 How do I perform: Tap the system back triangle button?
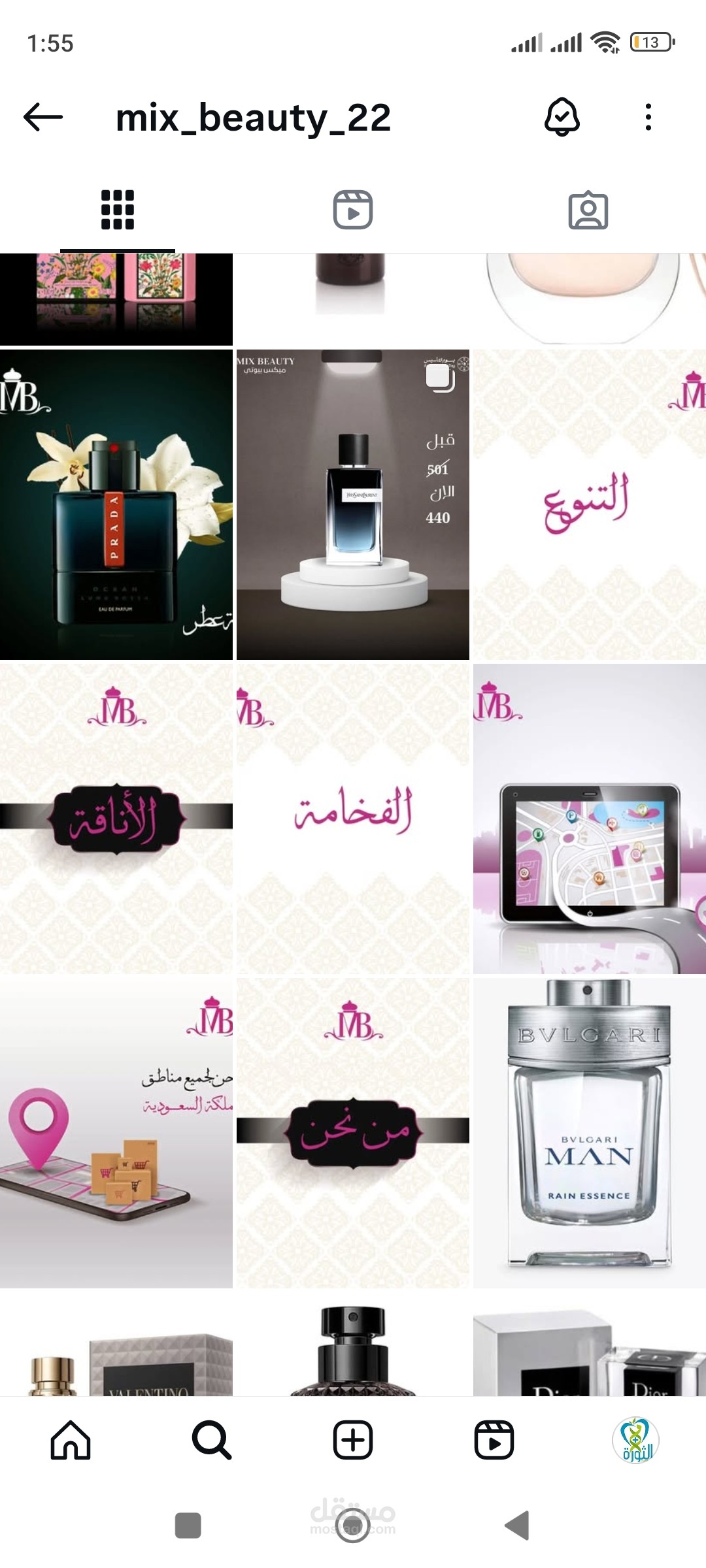point(517,1526)
